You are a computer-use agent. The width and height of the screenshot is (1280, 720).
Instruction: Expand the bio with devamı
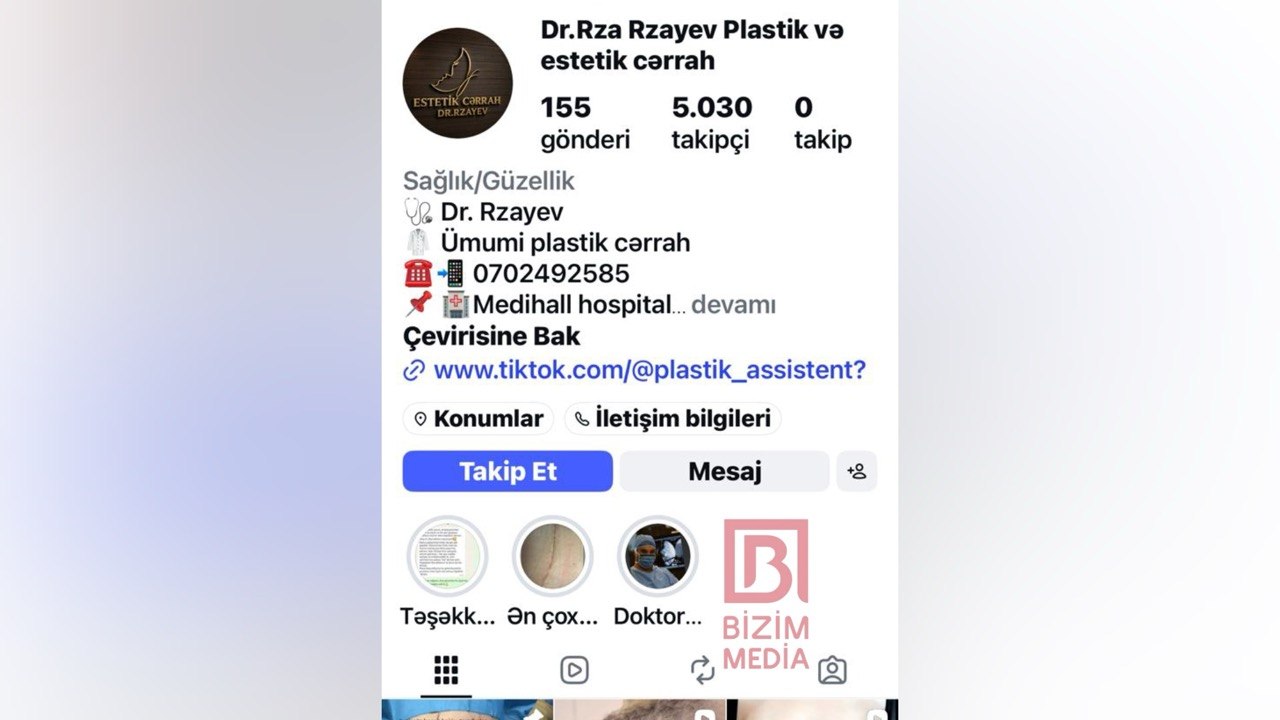pyautogui.click(x=733, y=305)
